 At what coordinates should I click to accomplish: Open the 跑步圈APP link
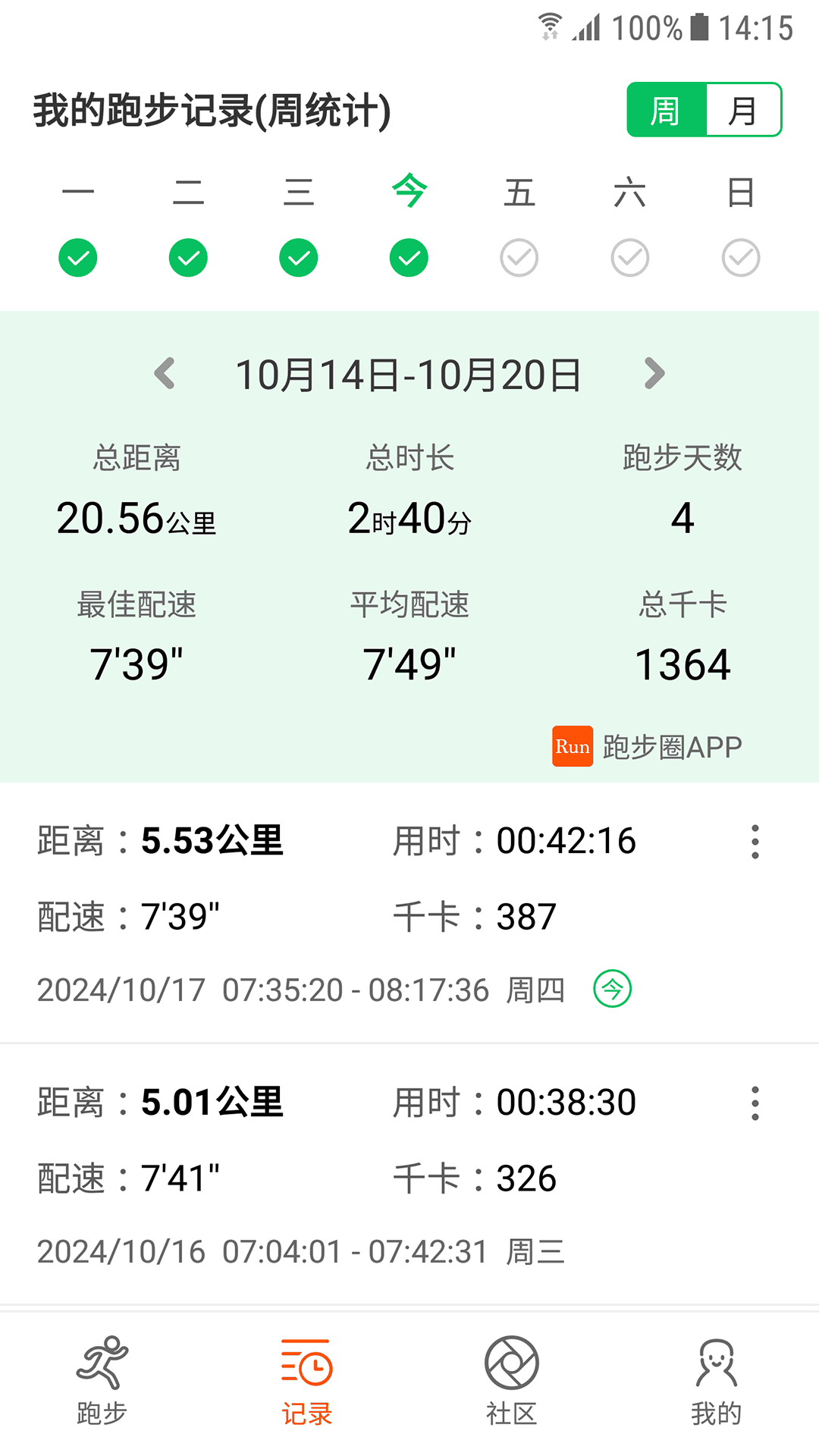coord(670,747)
